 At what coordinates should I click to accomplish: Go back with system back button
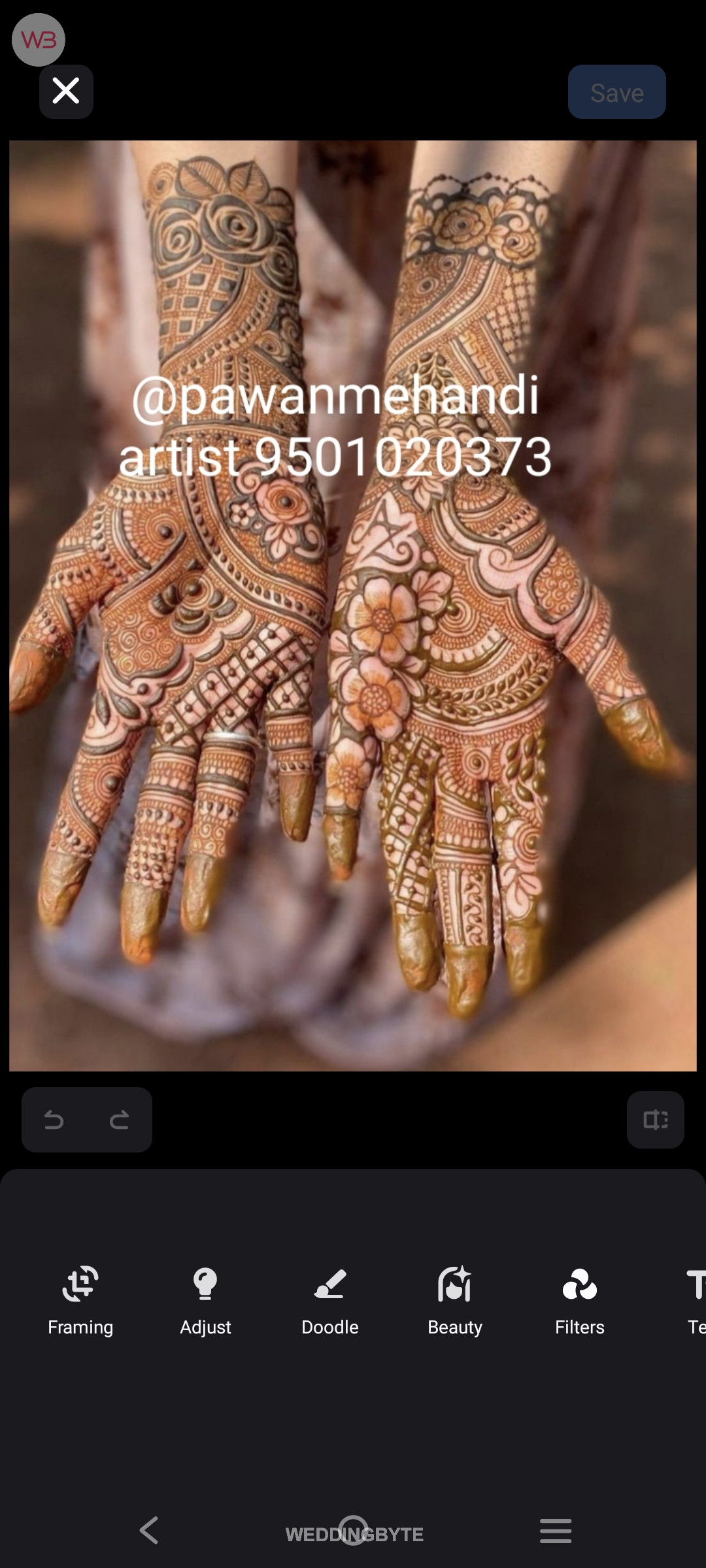(150, 1530)
